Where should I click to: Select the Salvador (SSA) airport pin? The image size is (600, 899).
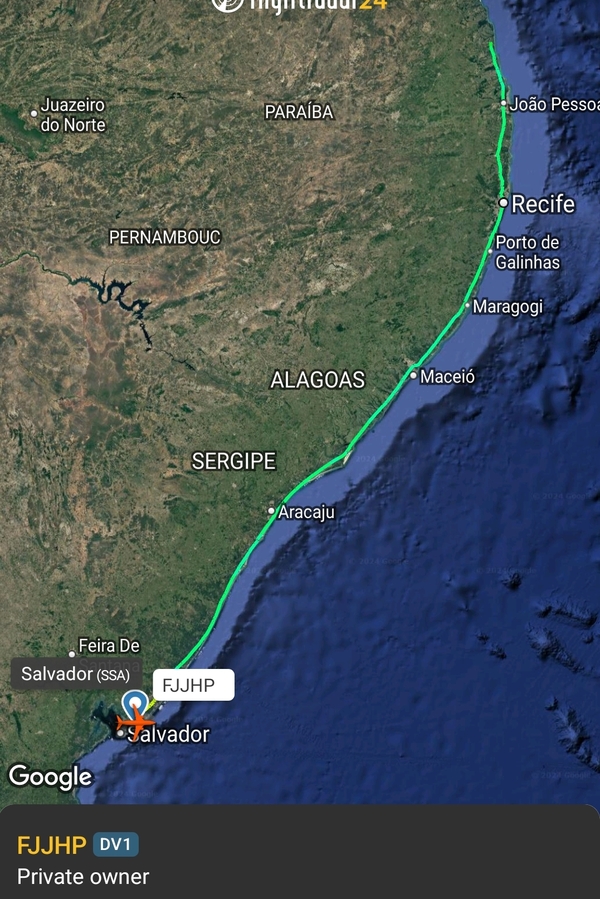[x=134, y=700]
